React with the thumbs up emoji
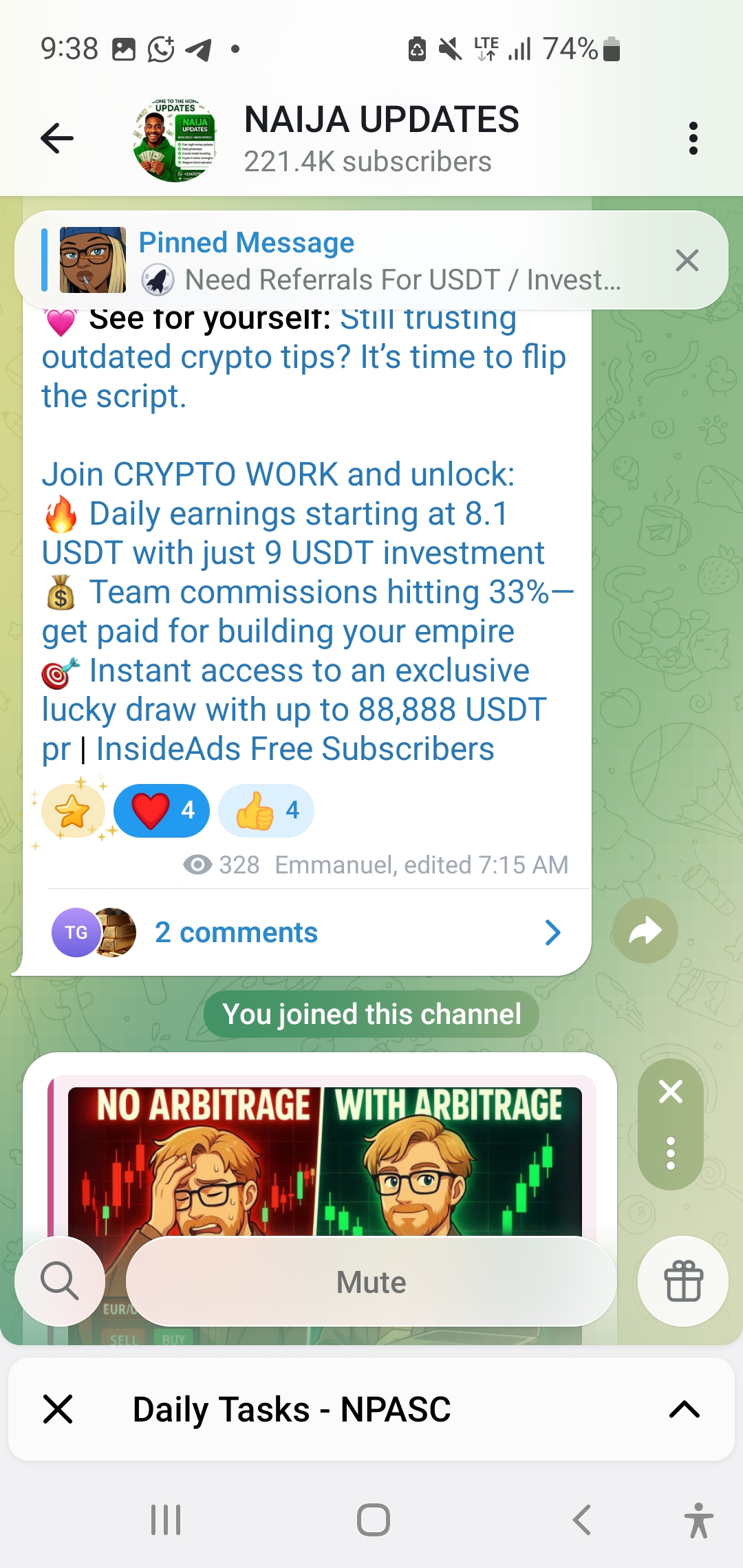The height and width of the screenshot is (1568, 743). pos(266,811)
